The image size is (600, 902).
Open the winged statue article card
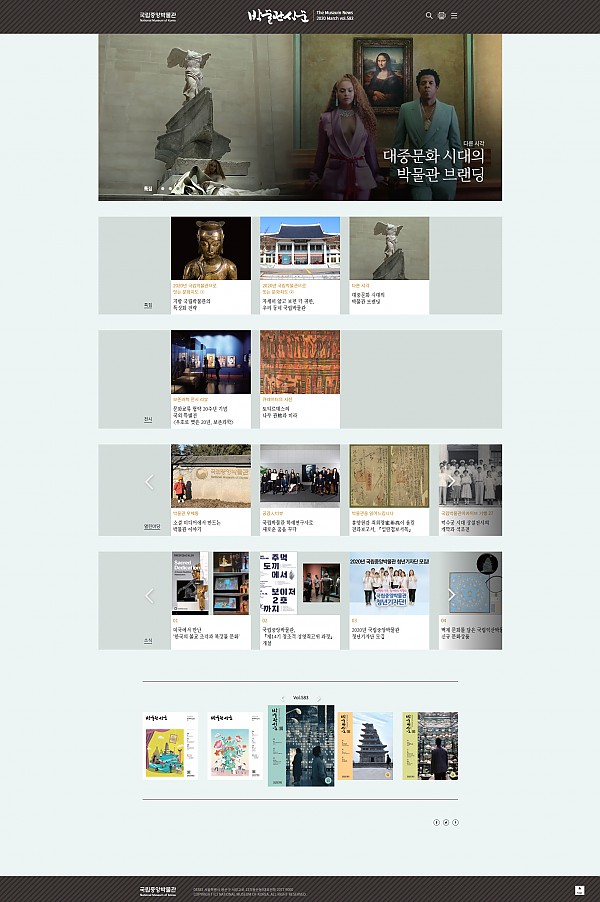click(x=389, y=264)
